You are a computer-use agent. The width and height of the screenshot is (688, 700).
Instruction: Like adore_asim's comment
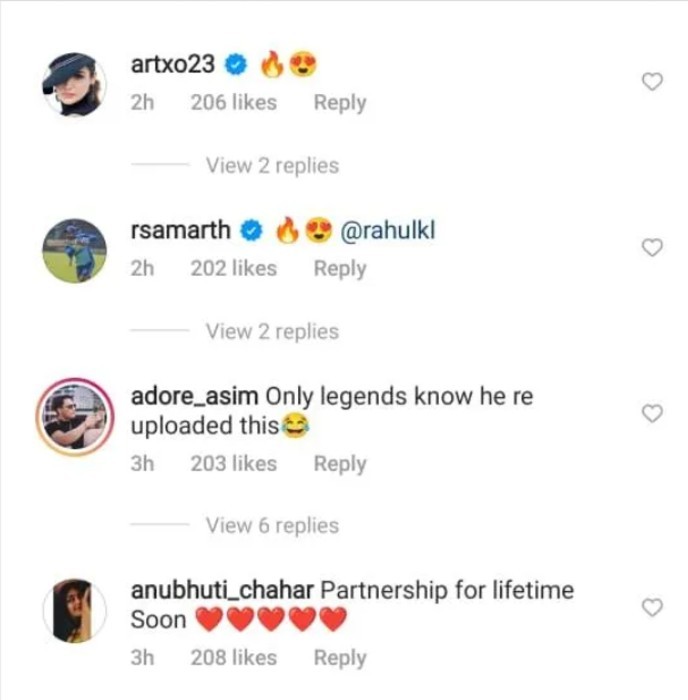pos(652,413)
